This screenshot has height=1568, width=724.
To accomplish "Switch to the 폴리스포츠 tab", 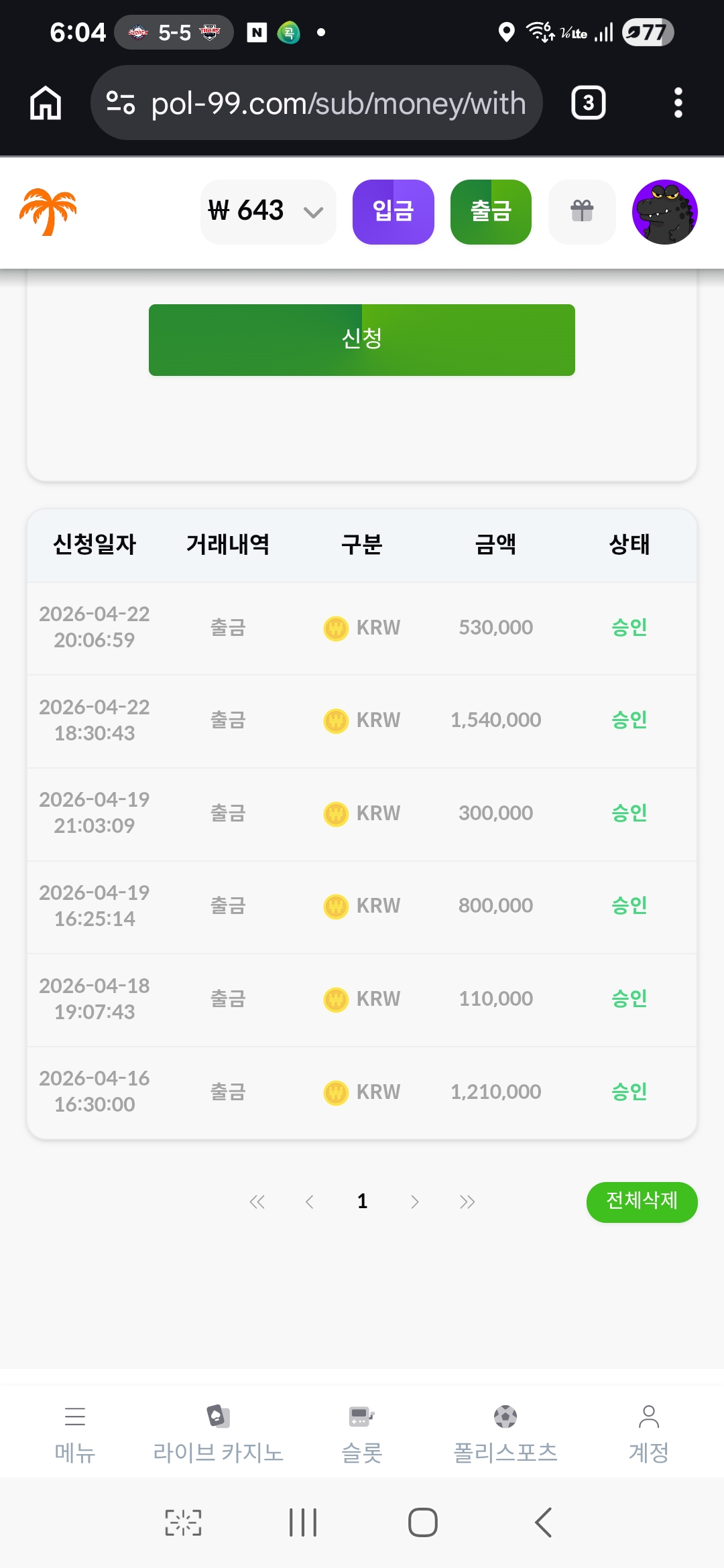I will (505, 1434).
